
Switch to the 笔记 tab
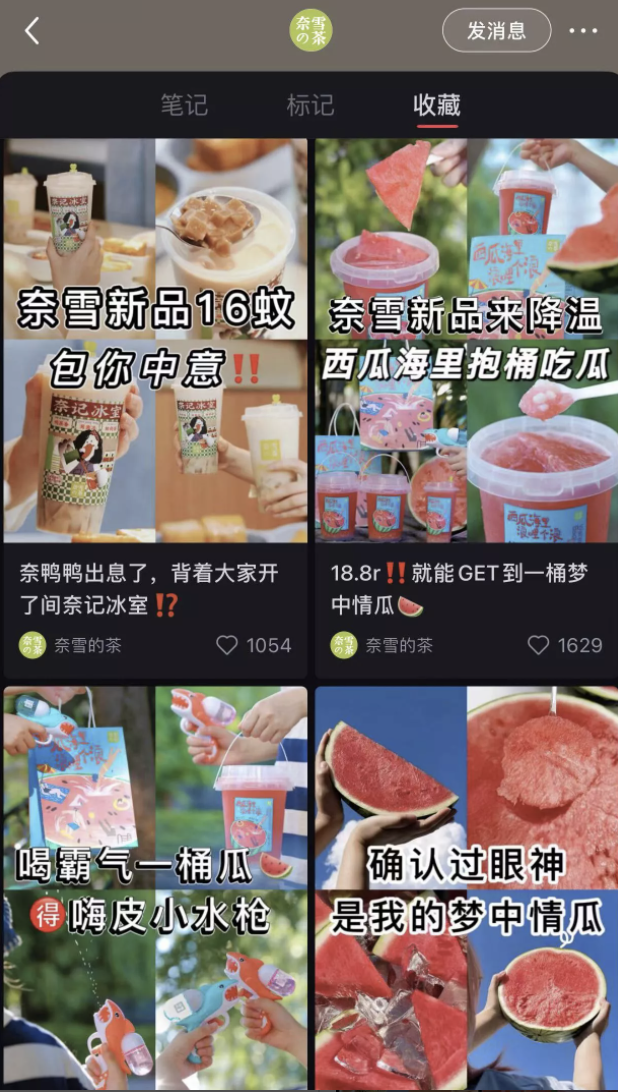pyautogui.click(x=184, y=105)
